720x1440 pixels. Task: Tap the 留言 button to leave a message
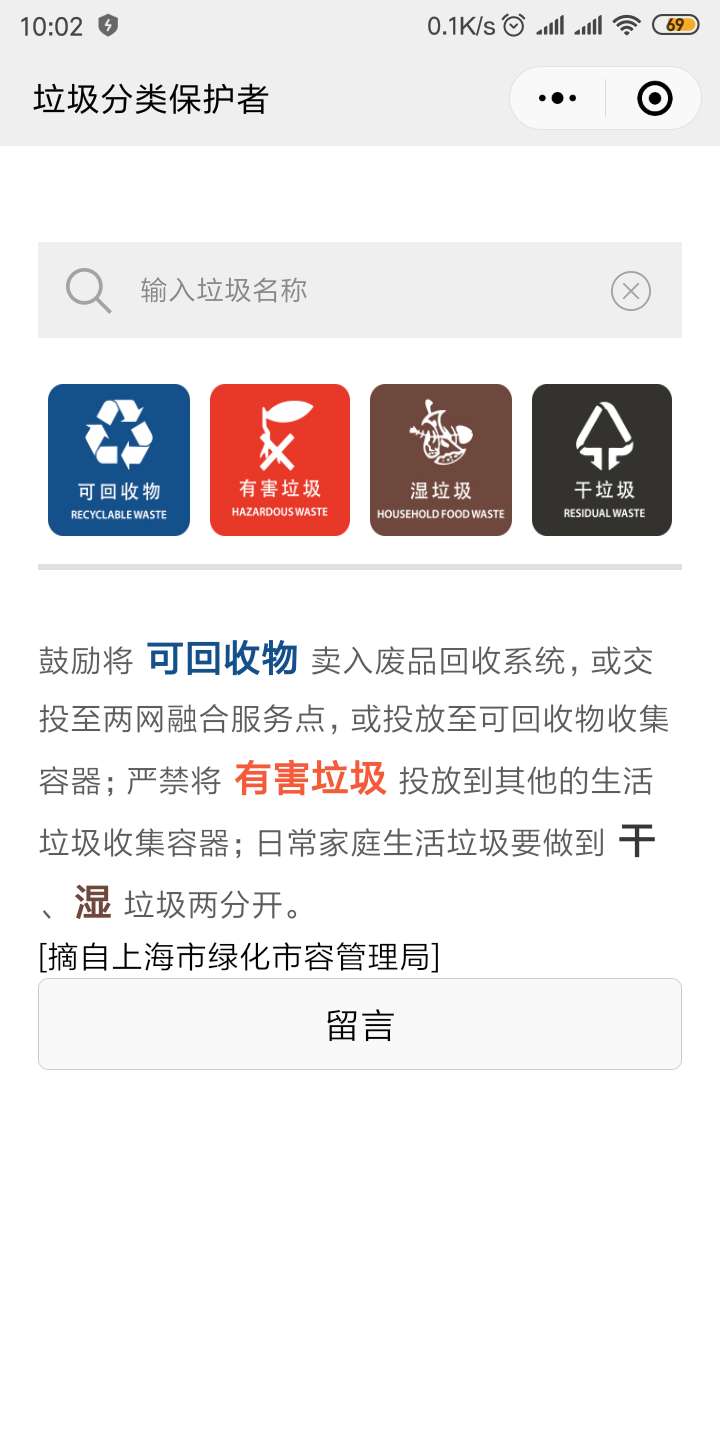click(360, 1024)
